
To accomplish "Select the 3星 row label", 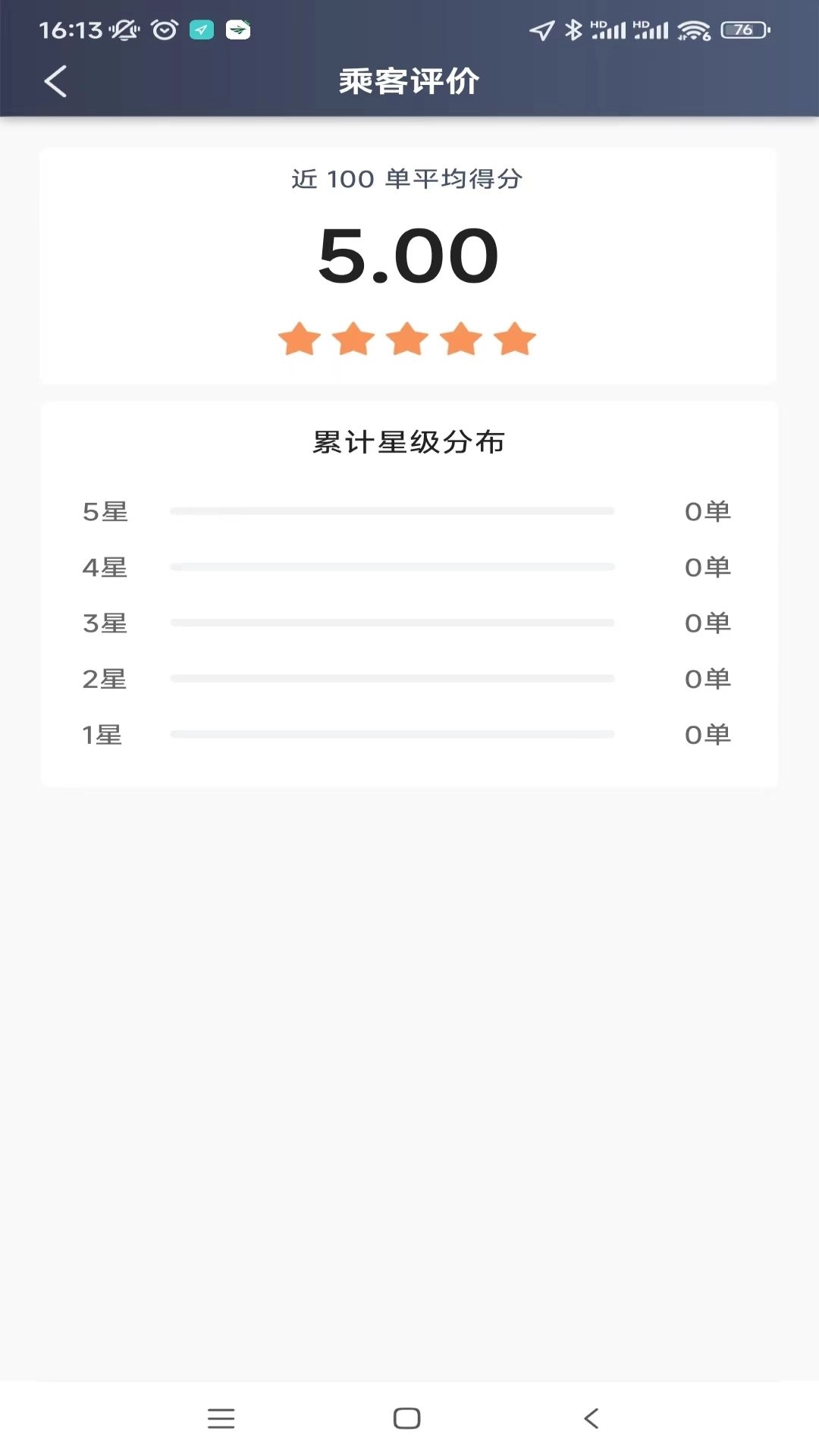I will tap(105, 622).
